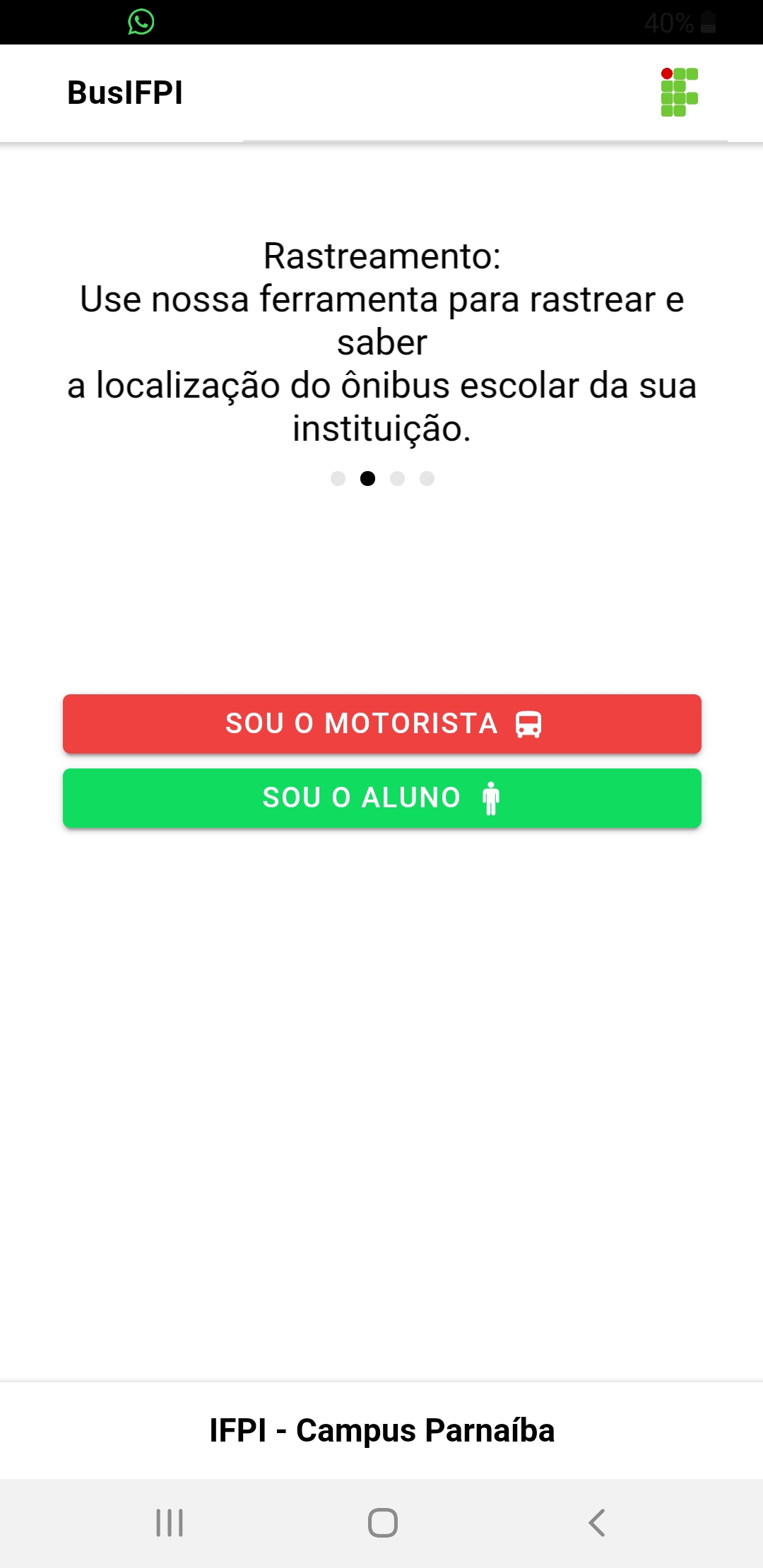Go to the third carousel dot
The height and width of the screenshot is (1568, 763).
(x=397, y=479)
